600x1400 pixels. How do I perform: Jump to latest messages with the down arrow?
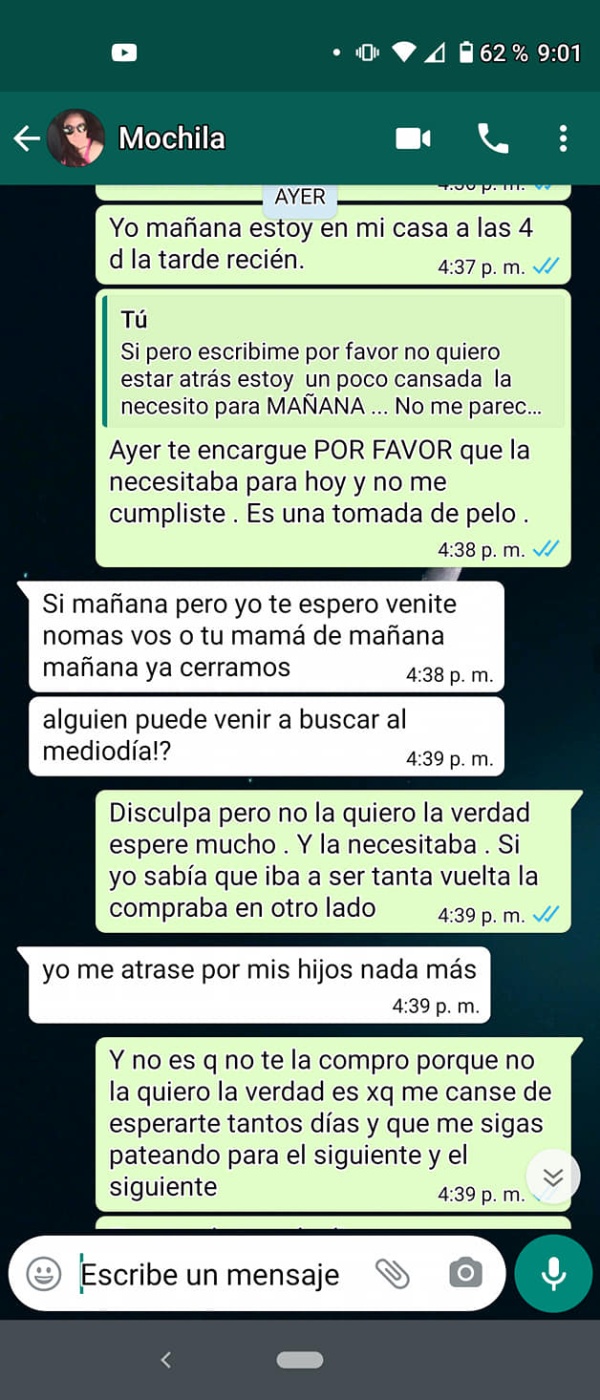[553, 1177]
